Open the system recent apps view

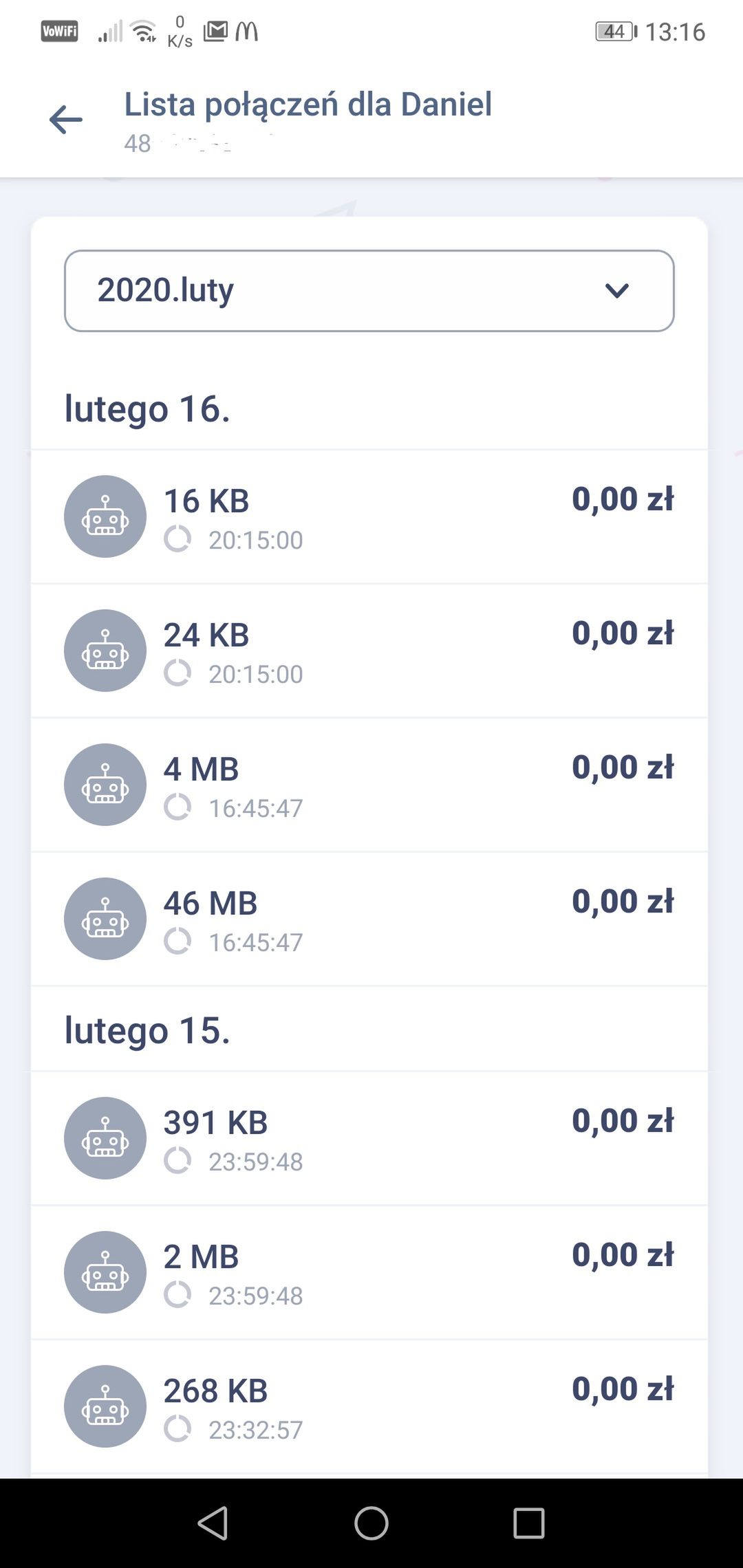(529, 1523)
